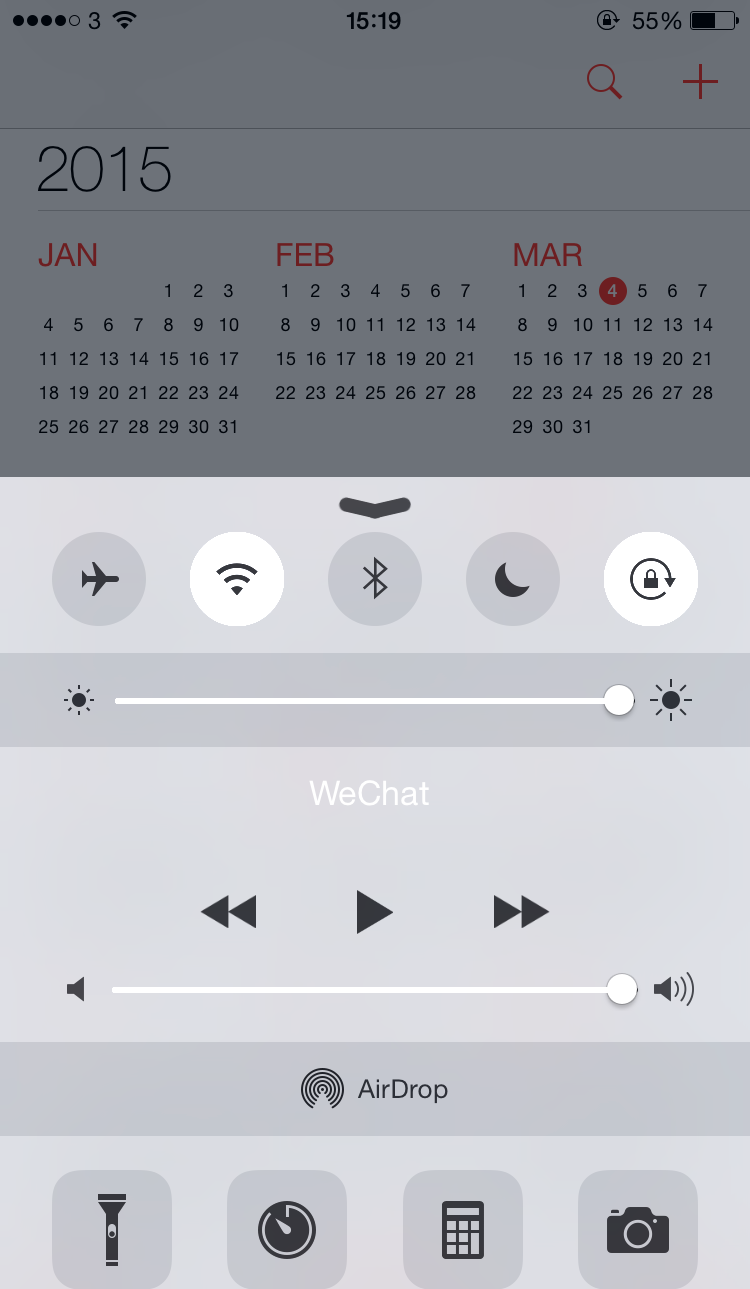This screenshot has height=1289, width=750.
Task: Enable Airplane Mode
Action: [x=98, y=578]
